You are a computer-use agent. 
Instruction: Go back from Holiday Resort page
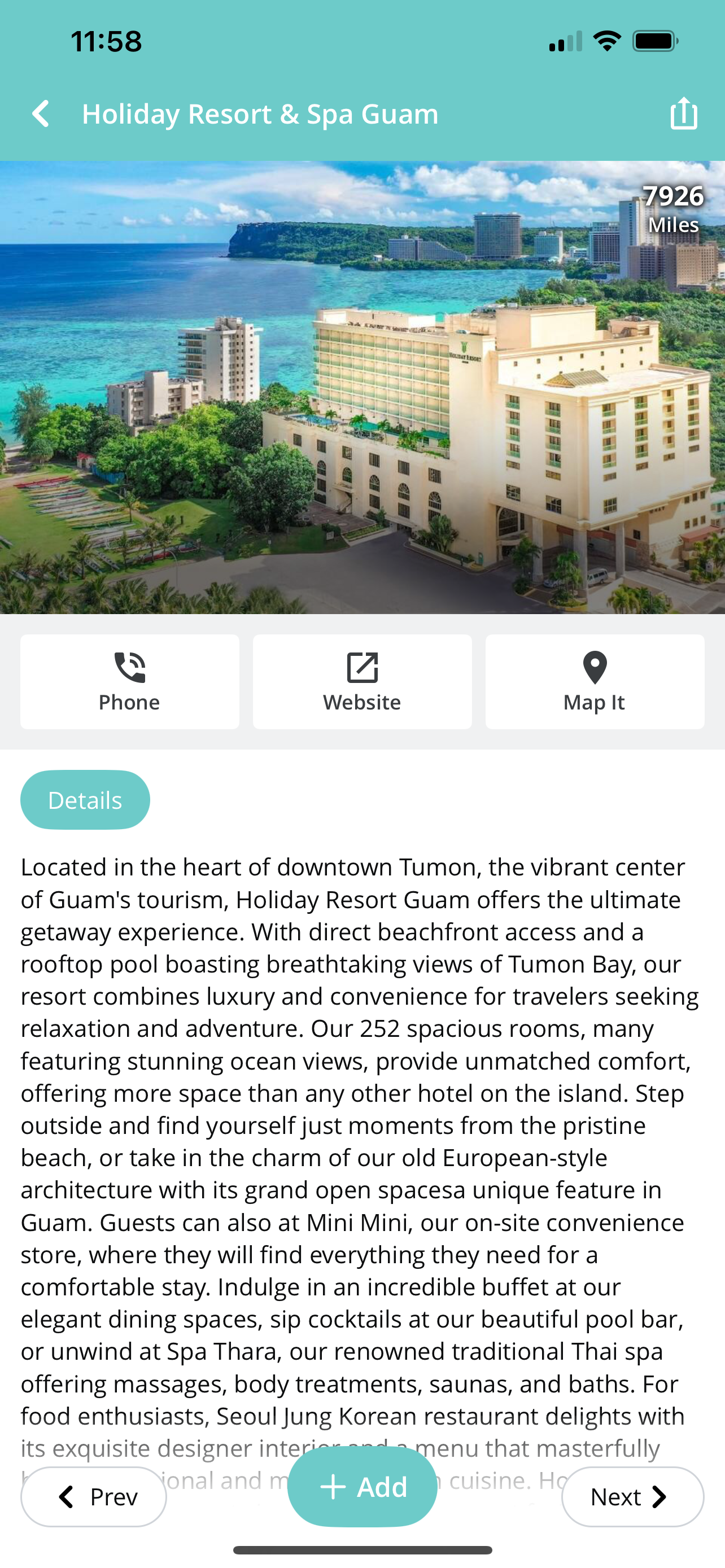[x=41, y=114]
